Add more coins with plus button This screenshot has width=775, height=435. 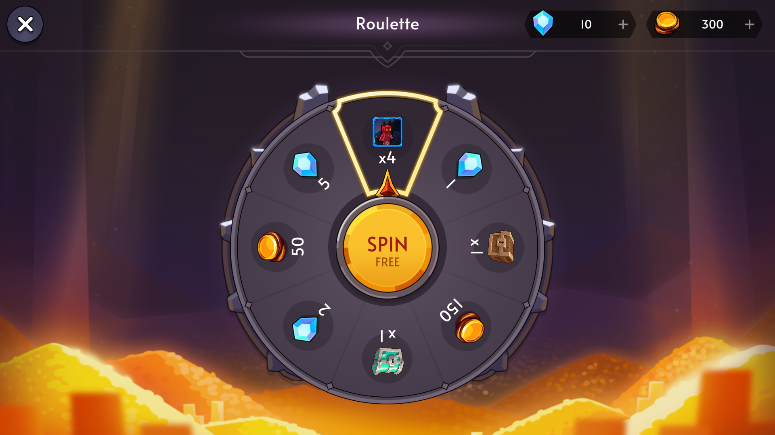[x=749, y=24]
